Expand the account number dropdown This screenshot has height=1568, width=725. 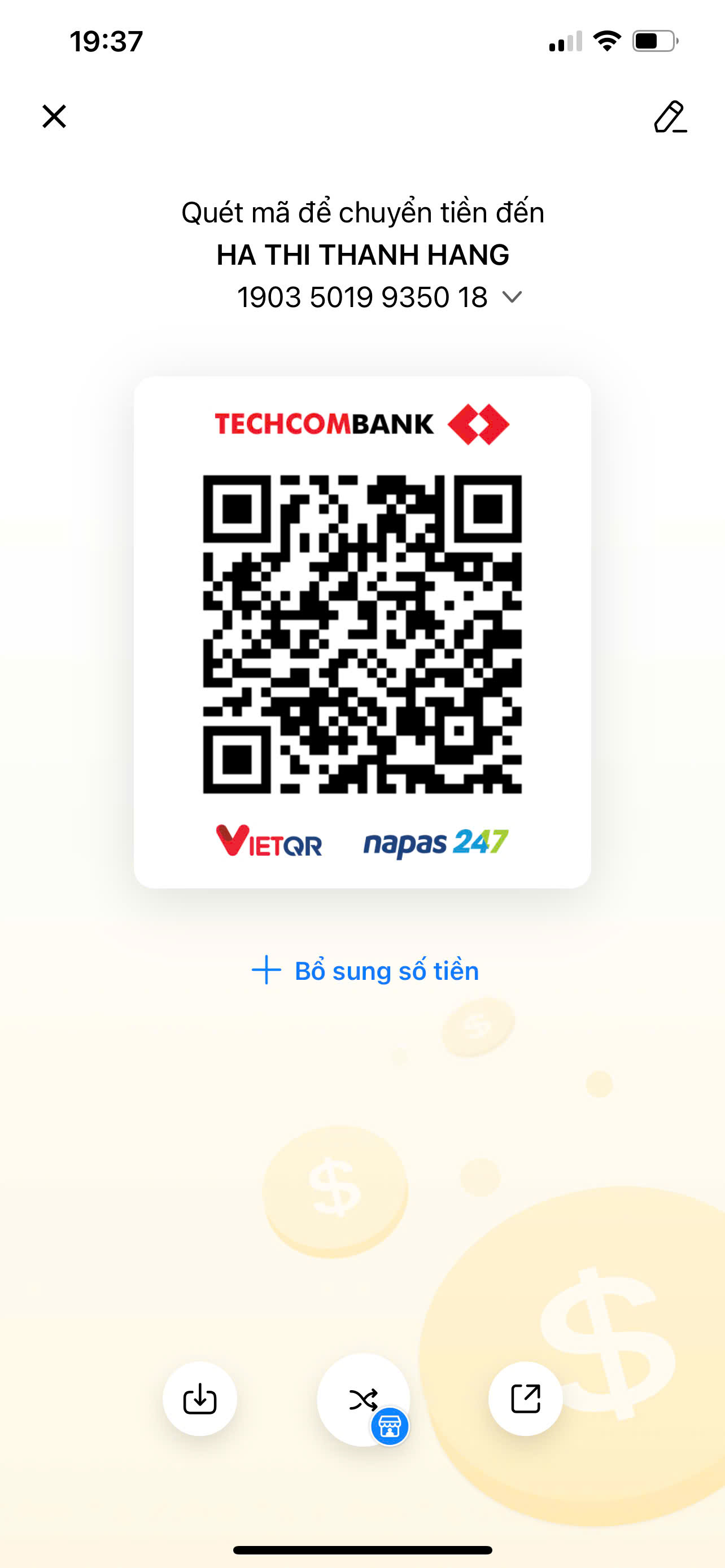pyautogui.click(x=512, y=296)
